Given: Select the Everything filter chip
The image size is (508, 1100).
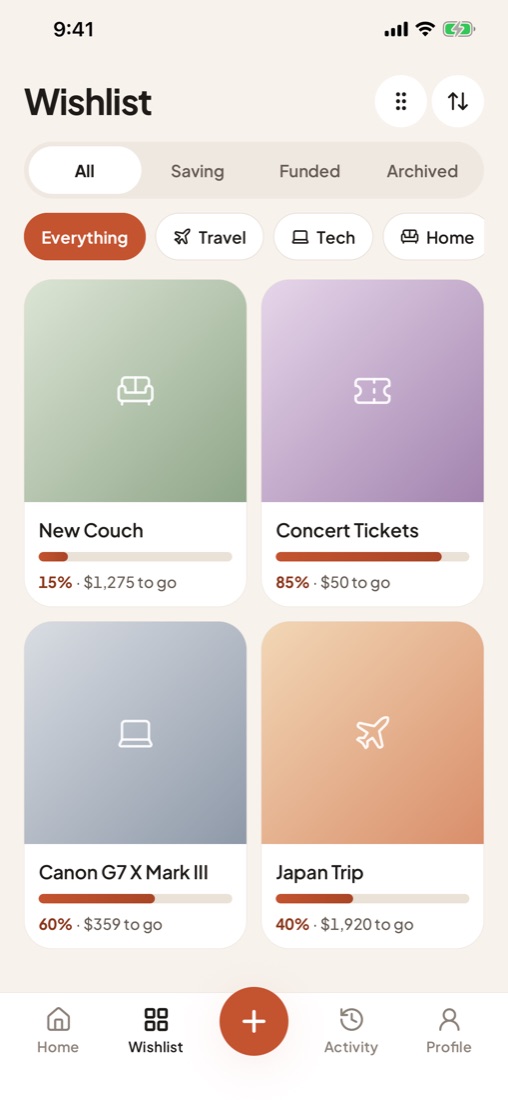Looking at the screenshot, I should 85,237.
